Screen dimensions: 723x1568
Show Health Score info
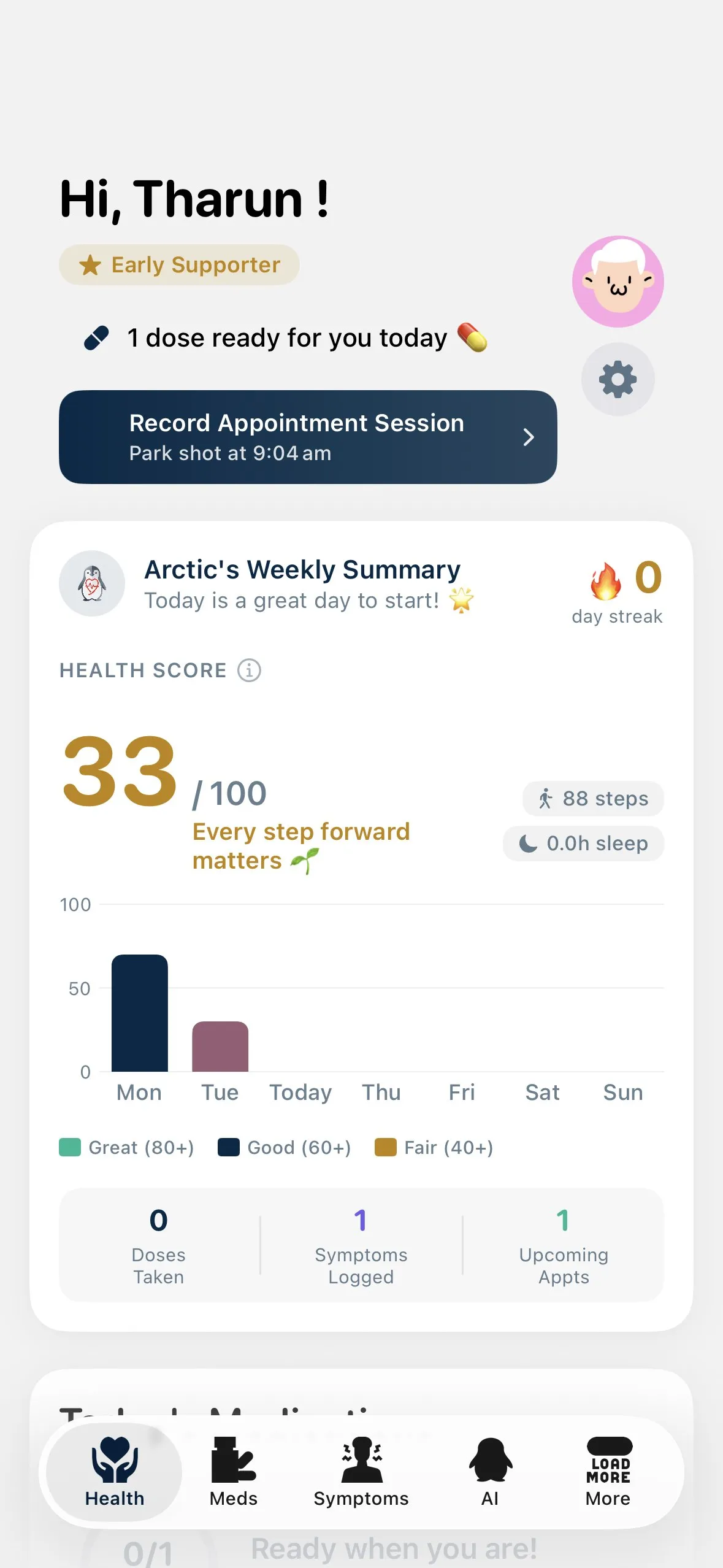[249, 671]
